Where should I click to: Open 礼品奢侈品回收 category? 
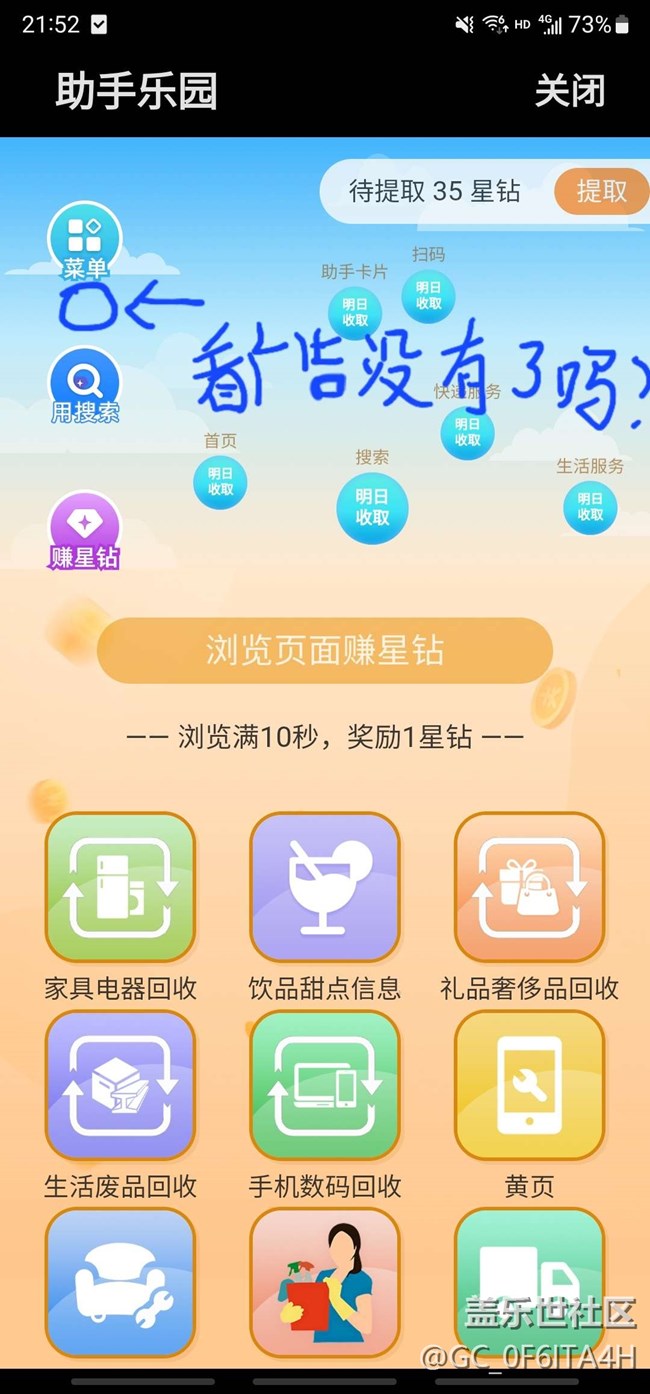tap(530, 888)
